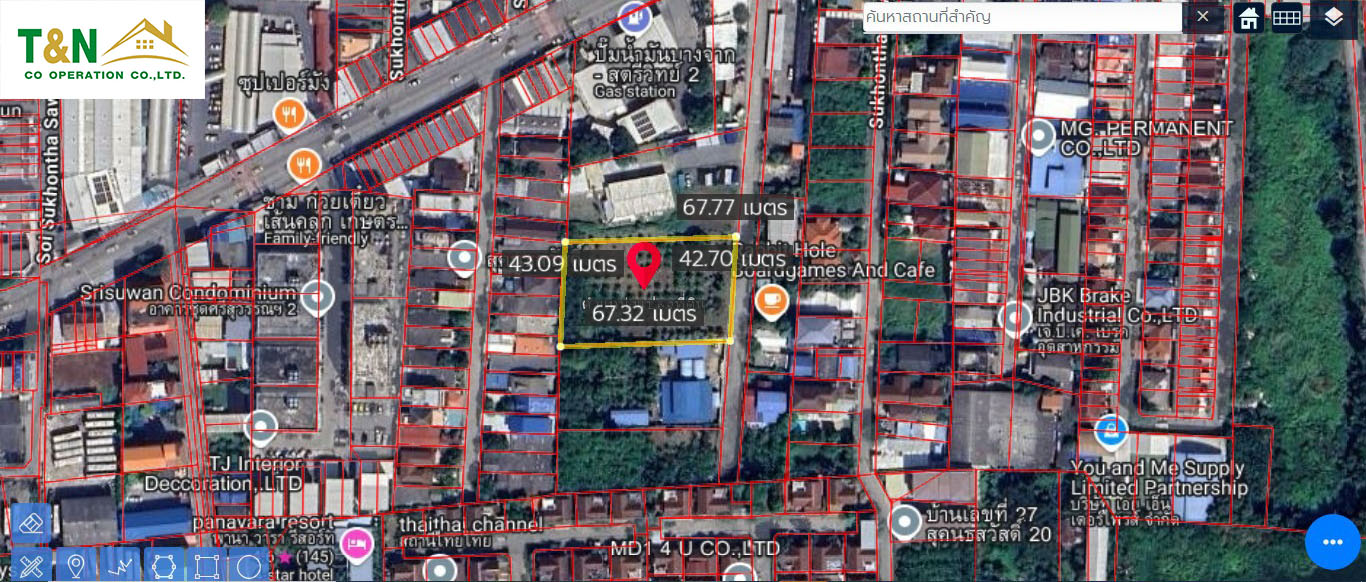
Task: Open the blue three-dots menu button
Action: pos(1332,542)
